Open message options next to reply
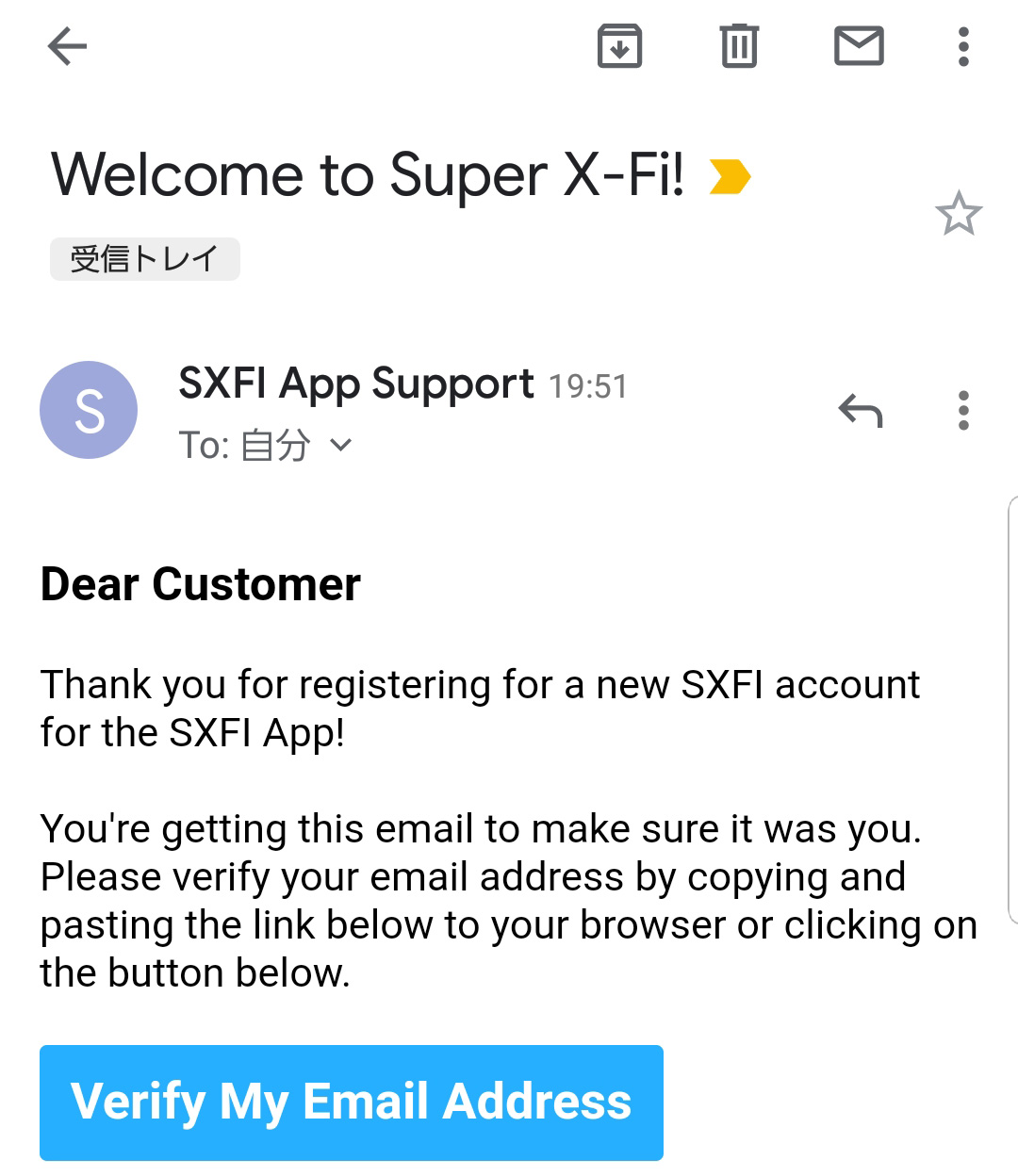 [962, 410]
